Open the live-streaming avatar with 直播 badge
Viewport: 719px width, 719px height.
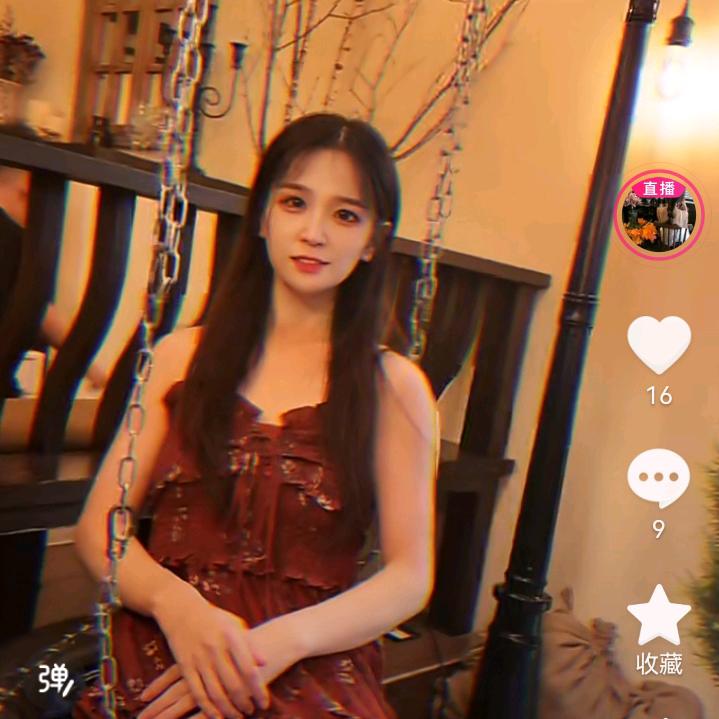tap(659, 215)
